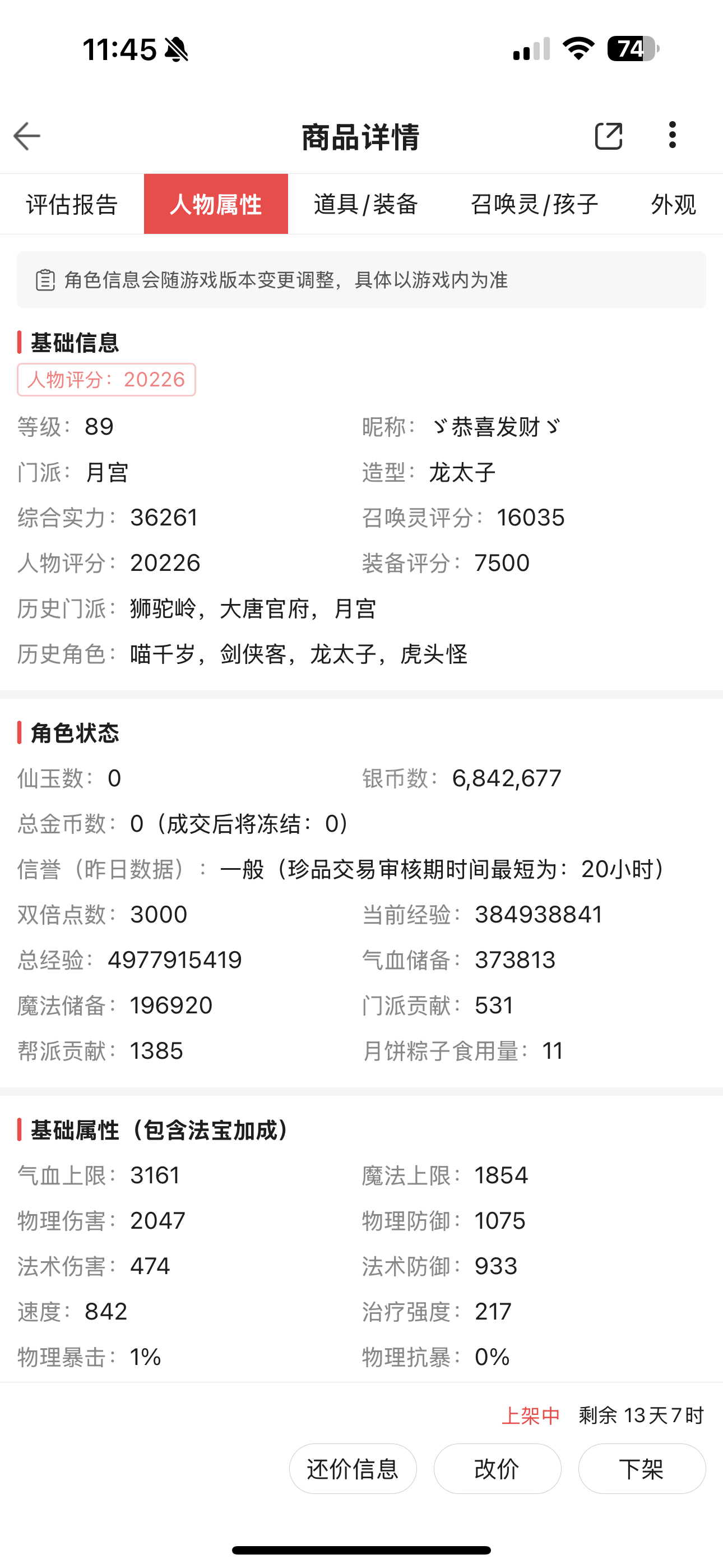Tap 下架 to delist the item
The height and width of the screenshot is (1568, 723).
[642, 1469]
